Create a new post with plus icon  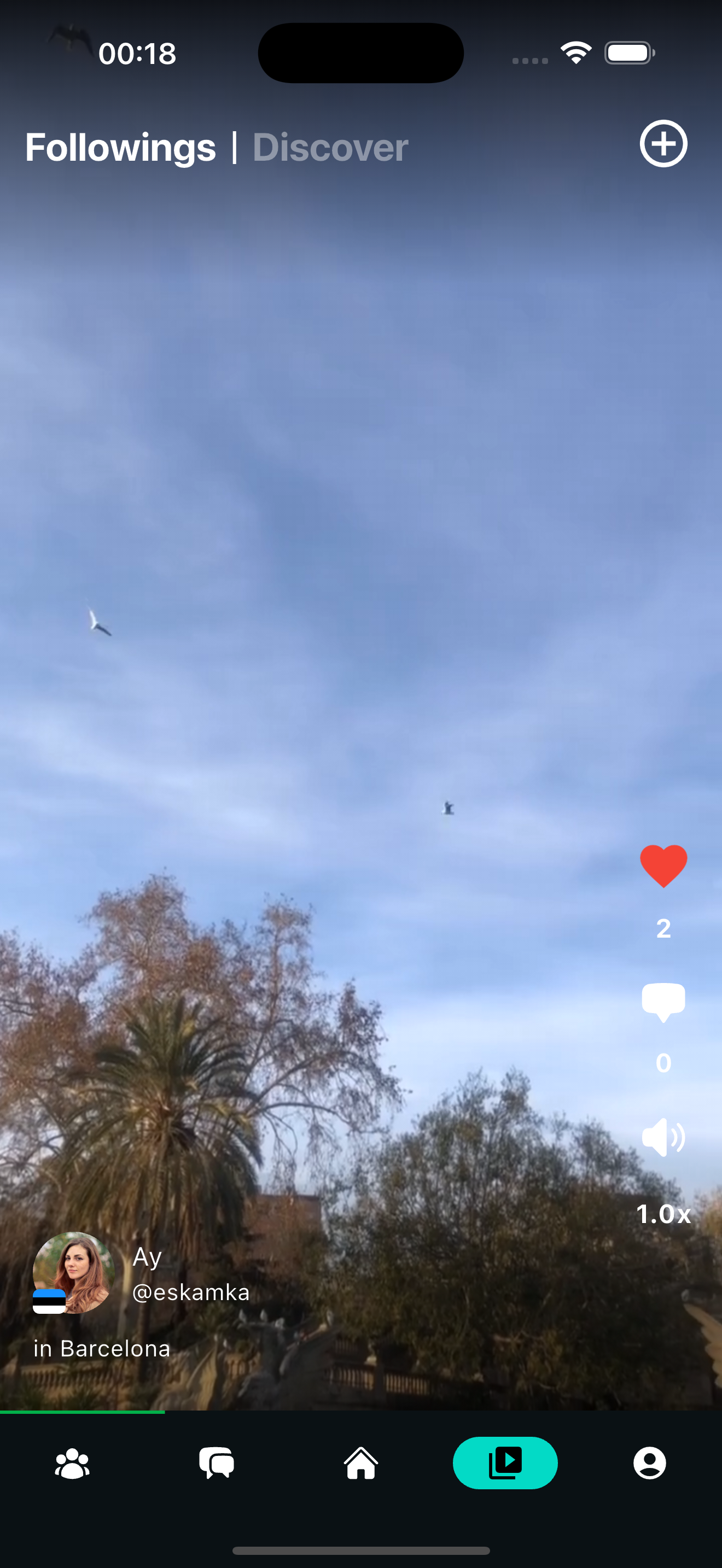click(663, 144)
